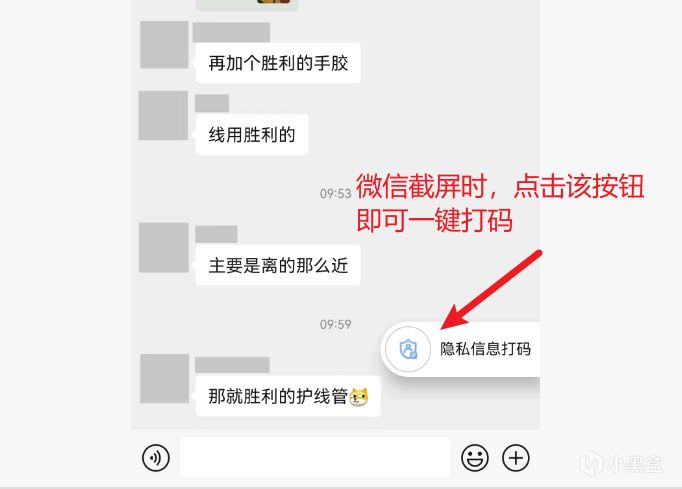Switch to voice message input
The width and height of the screenshot is (682, 489).
tap(156, 458)
